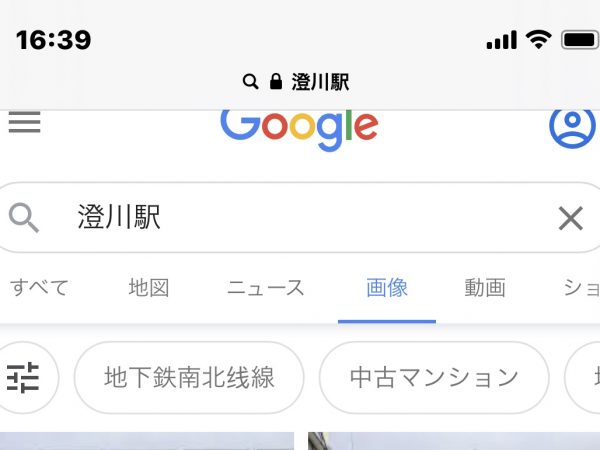Switch to the 地図 tab
600x450 pixels.
coord(149,289)
